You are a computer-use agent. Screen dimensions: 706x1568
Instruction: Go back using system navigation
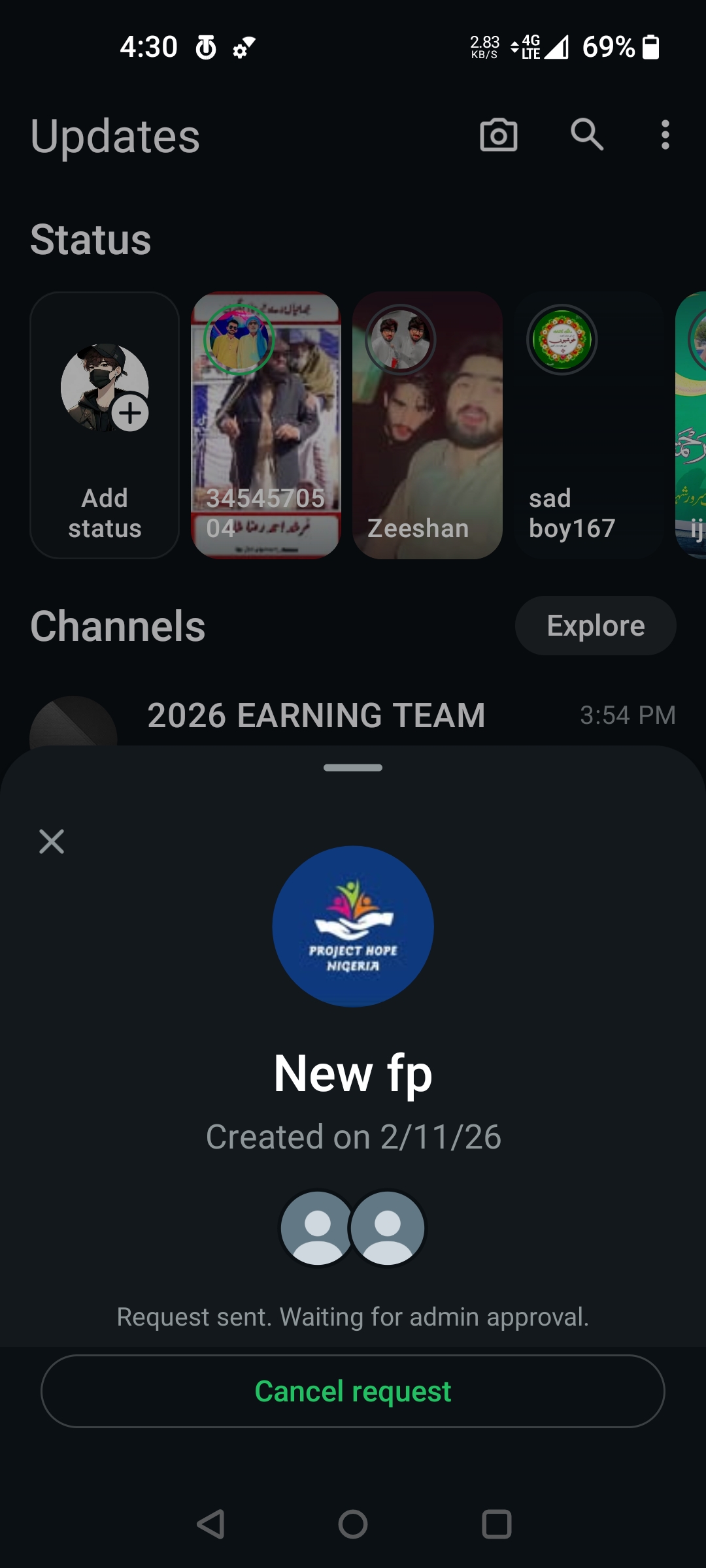[x=211, y=1524]
